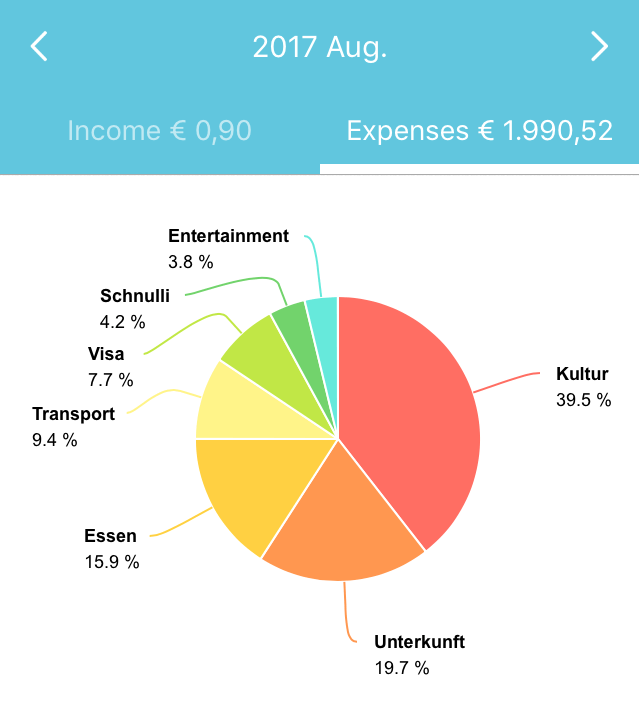Image resolution: width=639 pixels, height=706 pixels.
Task: Select the Expenses tab
Action: tap(479, 131)
